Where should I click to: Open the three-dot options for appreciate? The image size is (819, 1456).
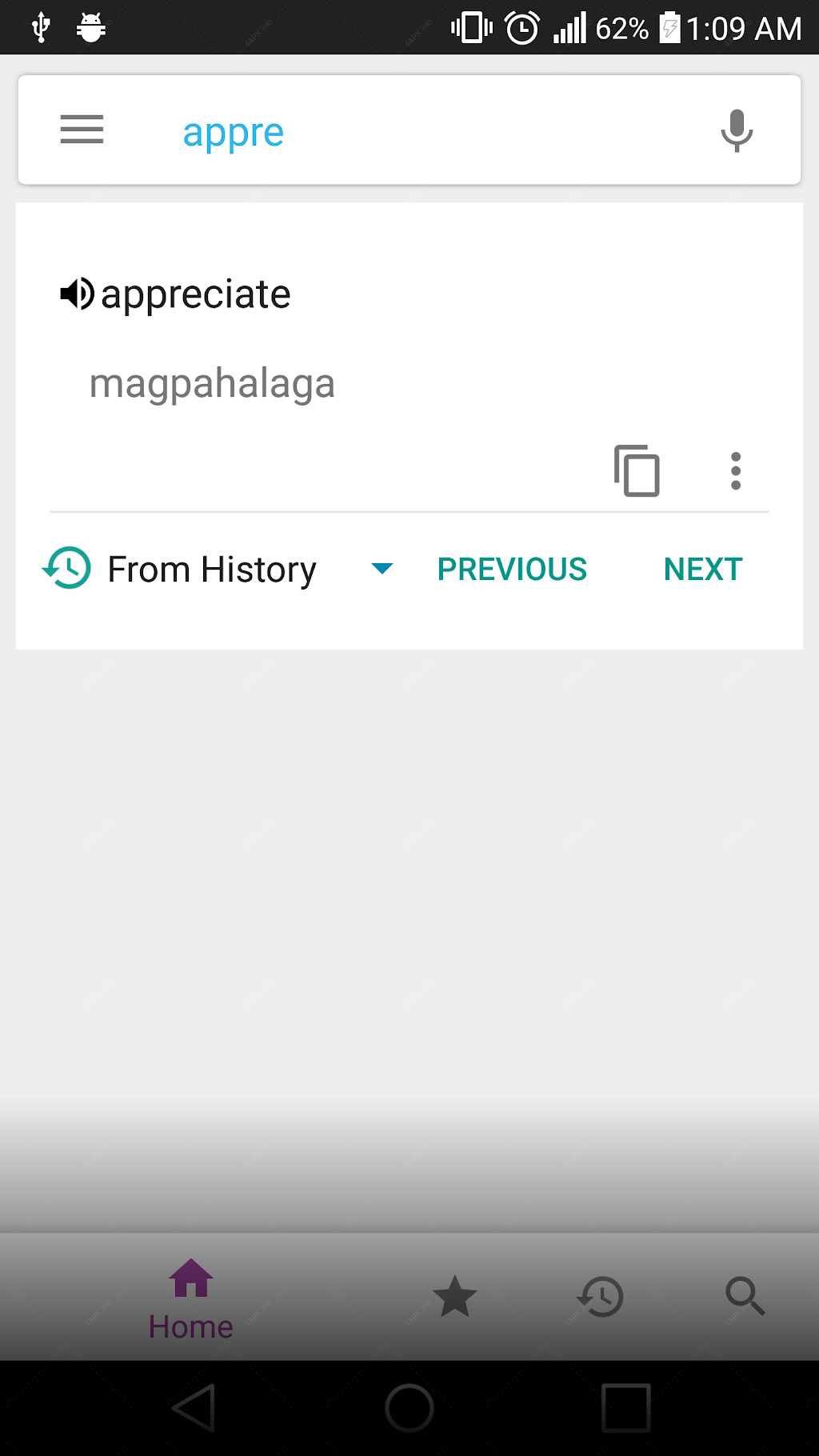click(736, 470)
